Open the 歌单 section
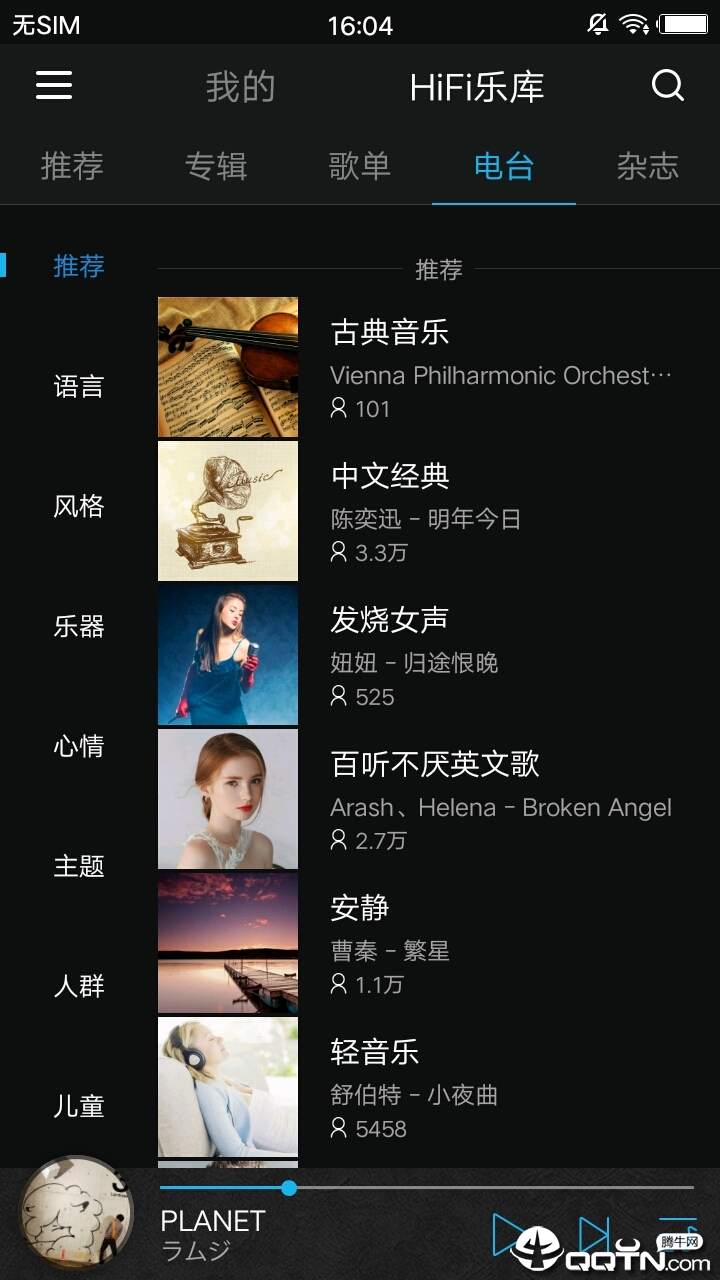 tap(359, 167)
